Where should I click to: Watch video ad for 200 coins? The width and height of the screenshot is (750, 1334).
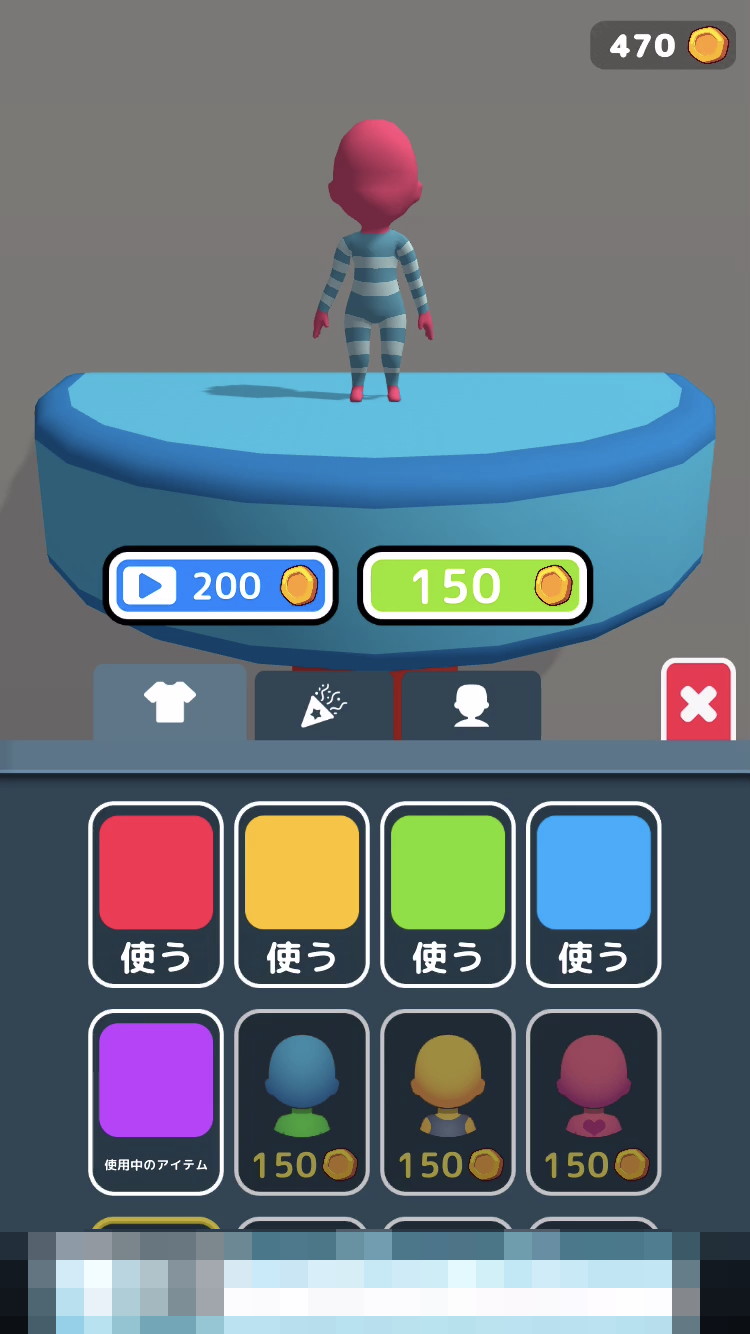pos(220,586)
